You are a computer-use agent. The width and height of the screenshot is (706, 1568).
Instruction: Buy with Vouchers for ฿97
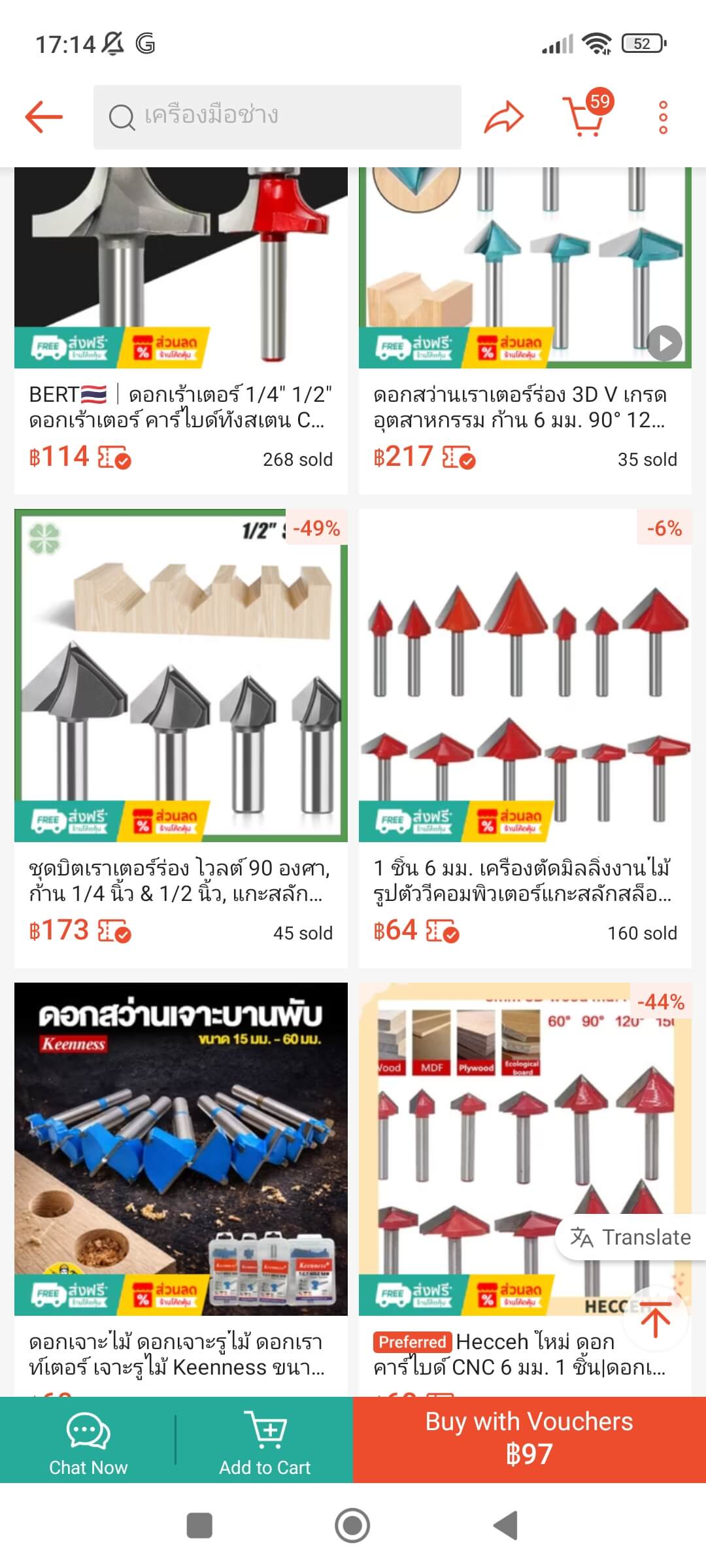coord(529,1440)
